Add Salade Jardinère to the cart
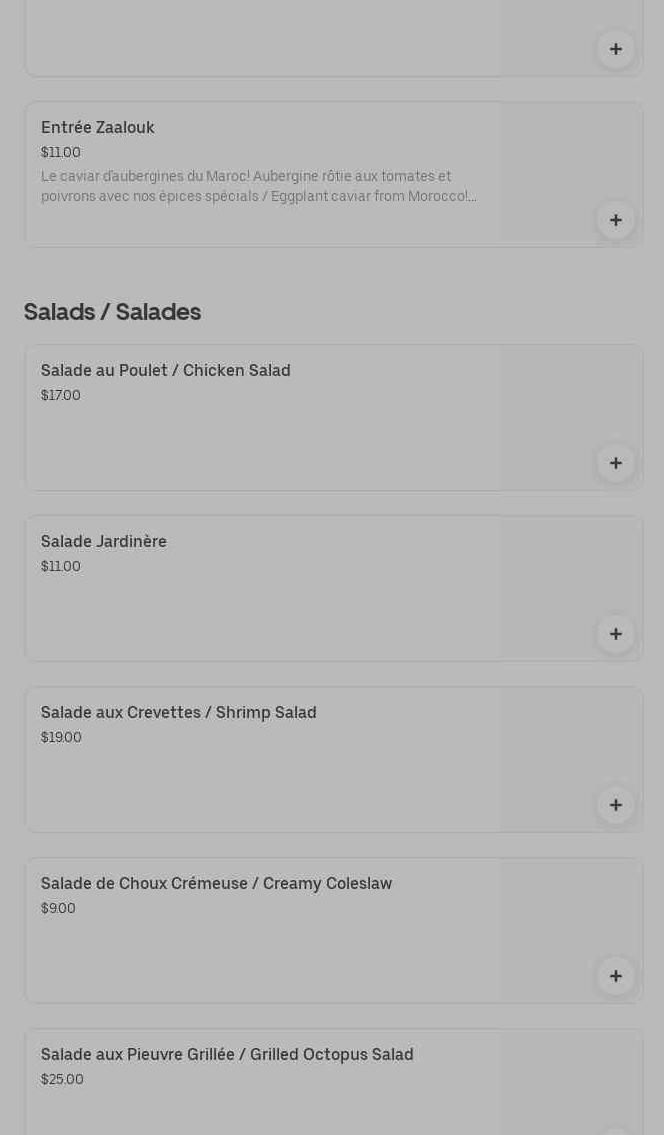The width and height of the screenshot is (664, 1135). (615, 634)
